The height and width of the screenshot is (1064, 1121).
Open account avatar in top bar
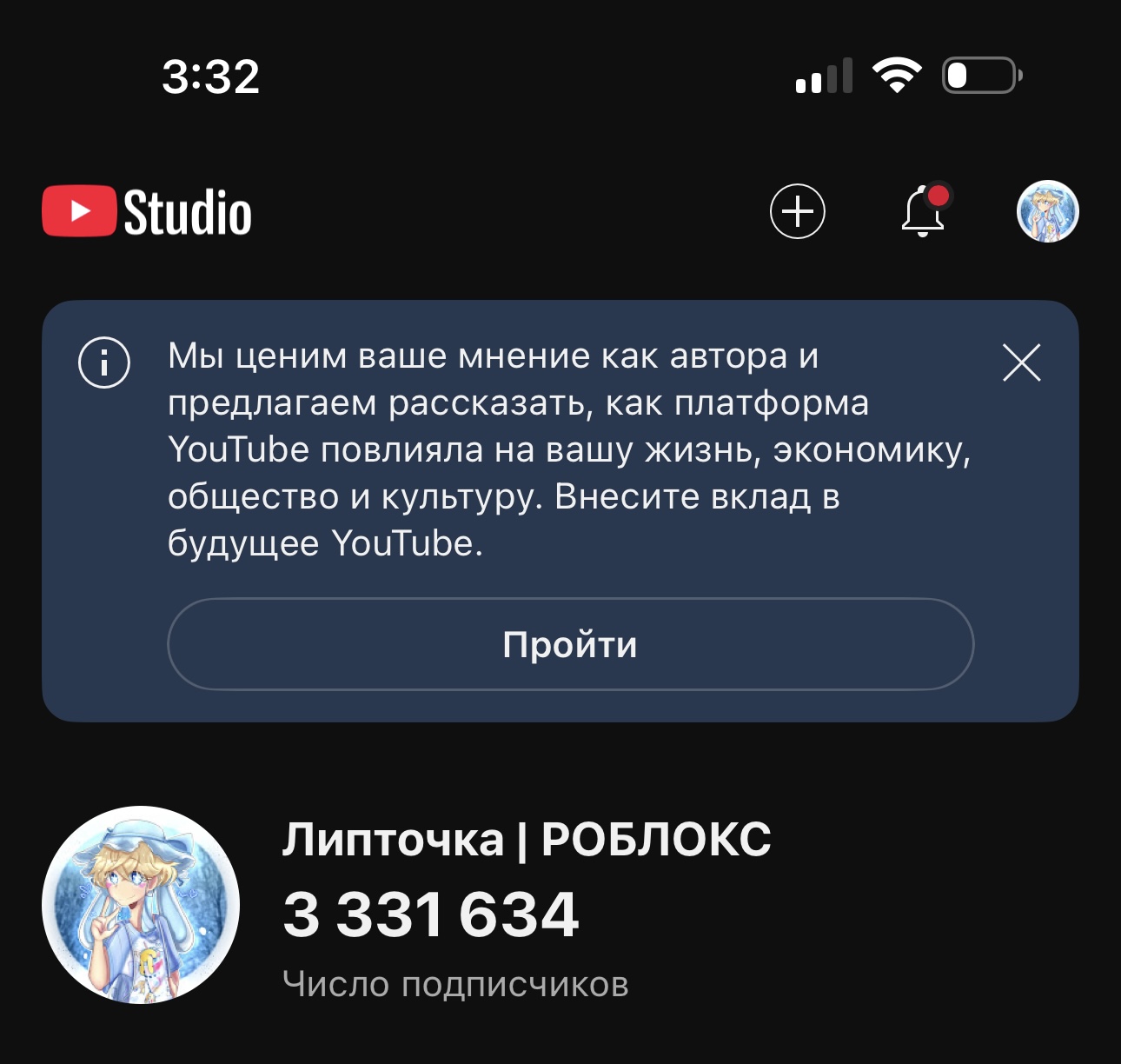click(1047, 211)
